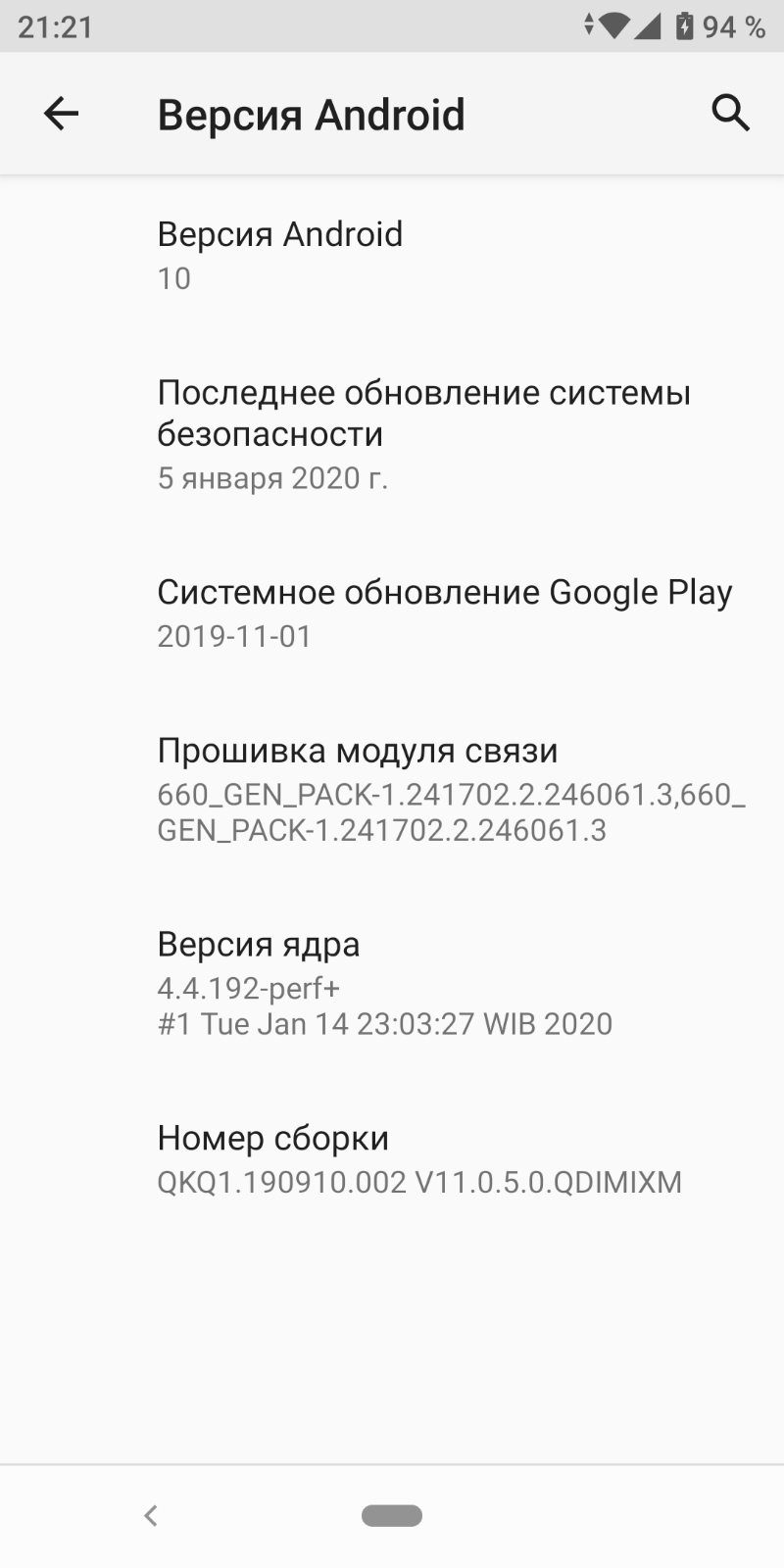Tap the Версия ядра row
The height and width of the screenshot is (1568, 784).
point(392,983)
